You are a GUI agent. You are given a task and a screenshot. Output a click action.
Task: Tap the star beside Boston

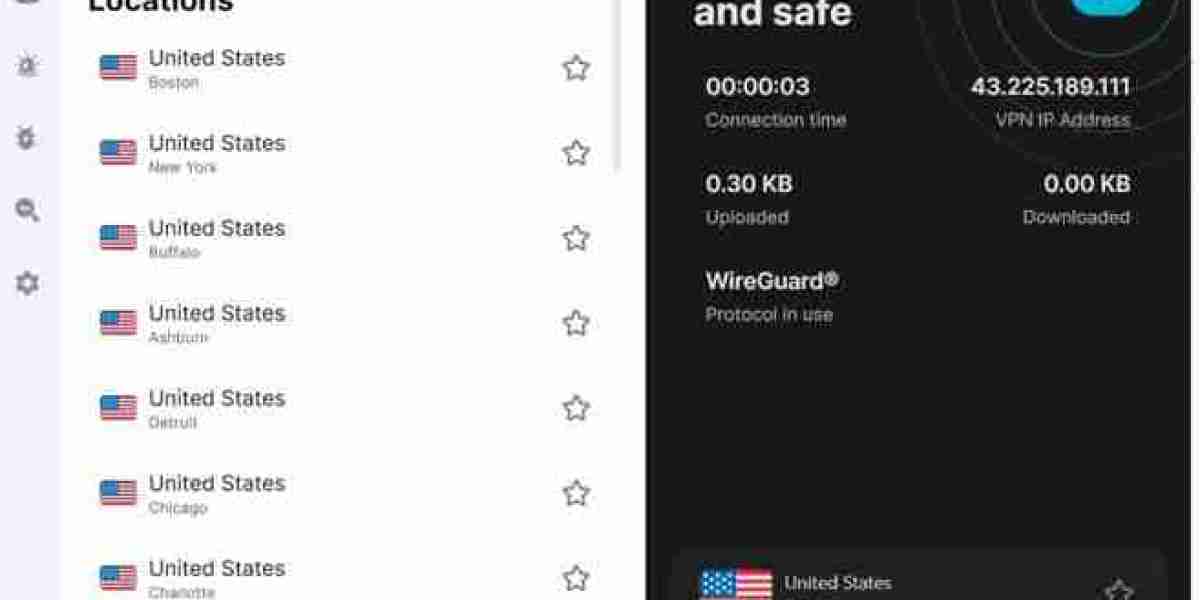coord(575,68)
